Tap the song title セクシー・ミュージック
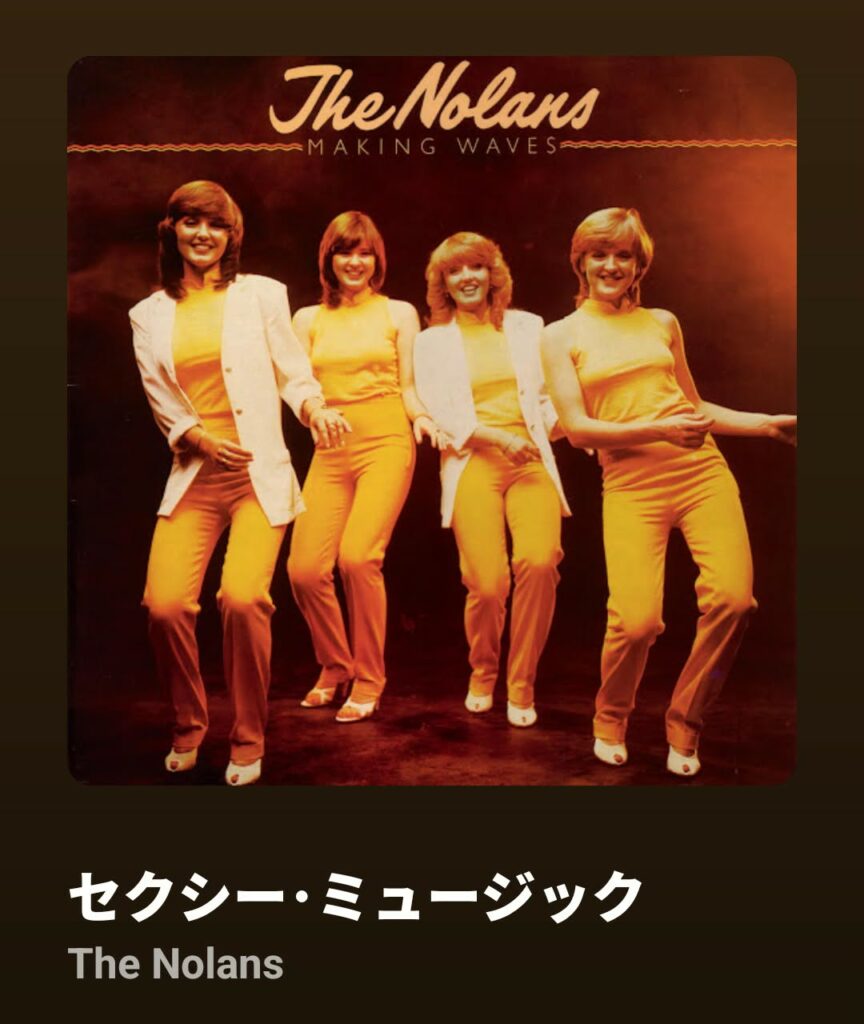 click(354, 896)
